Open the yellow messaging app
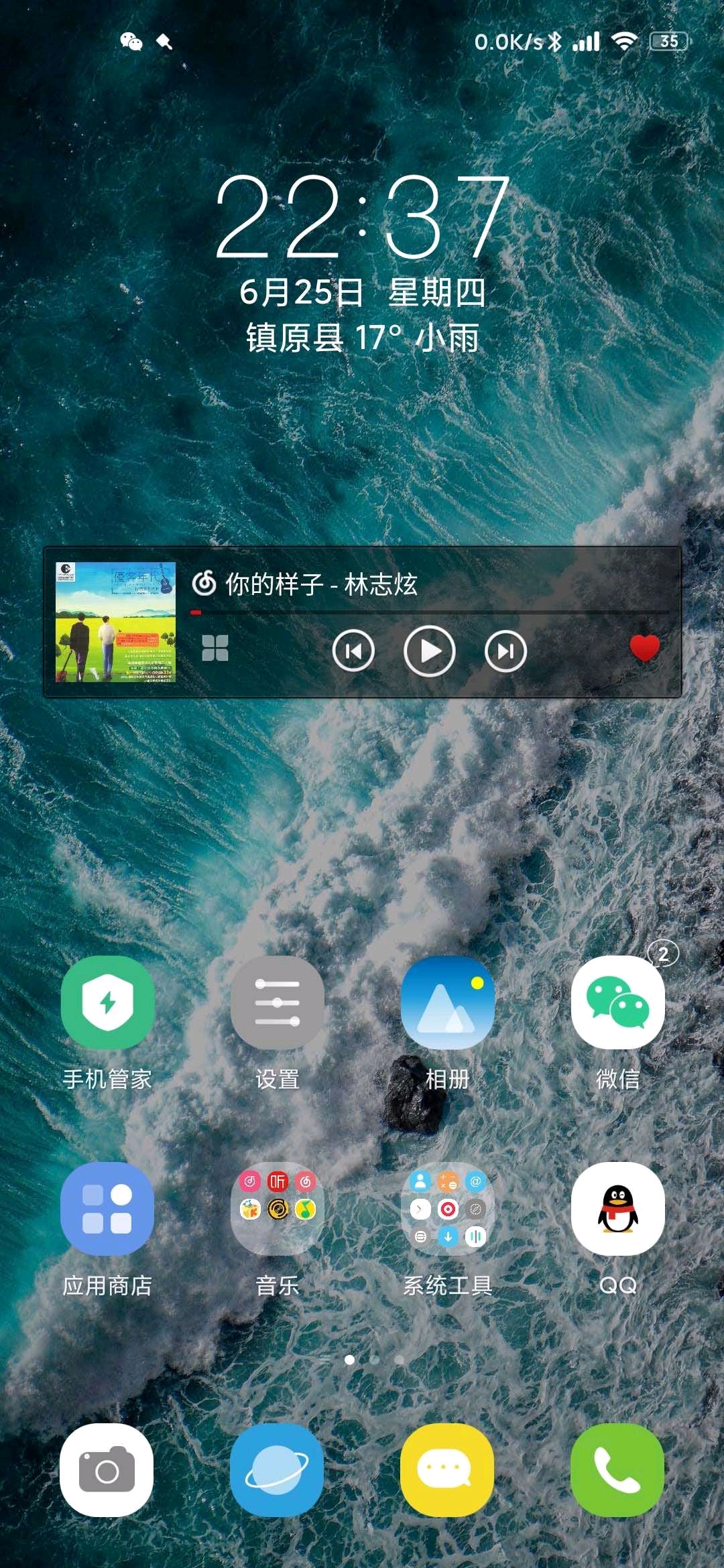The height and width of the screenshot is (1568, 724). pos(447,1470)
